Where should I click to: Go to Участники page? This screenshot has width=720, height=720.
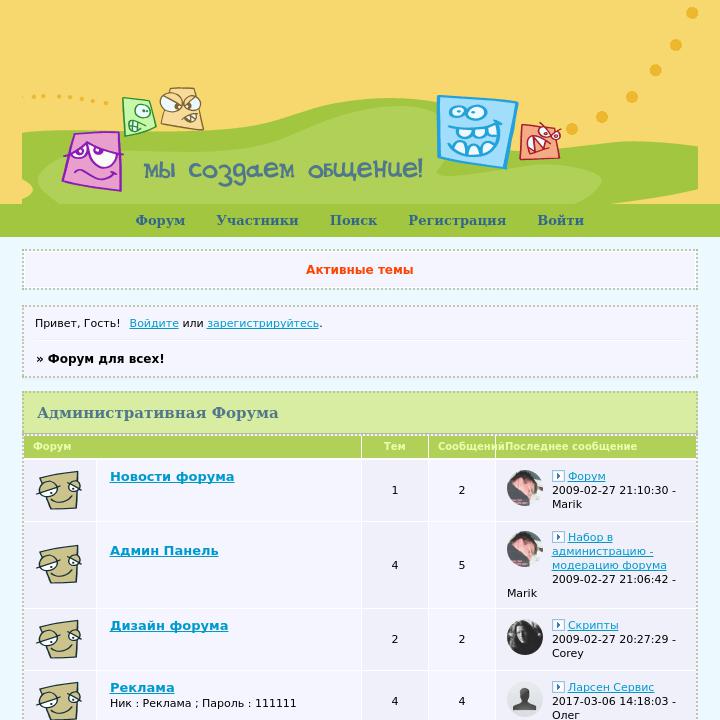pos(257,220)
